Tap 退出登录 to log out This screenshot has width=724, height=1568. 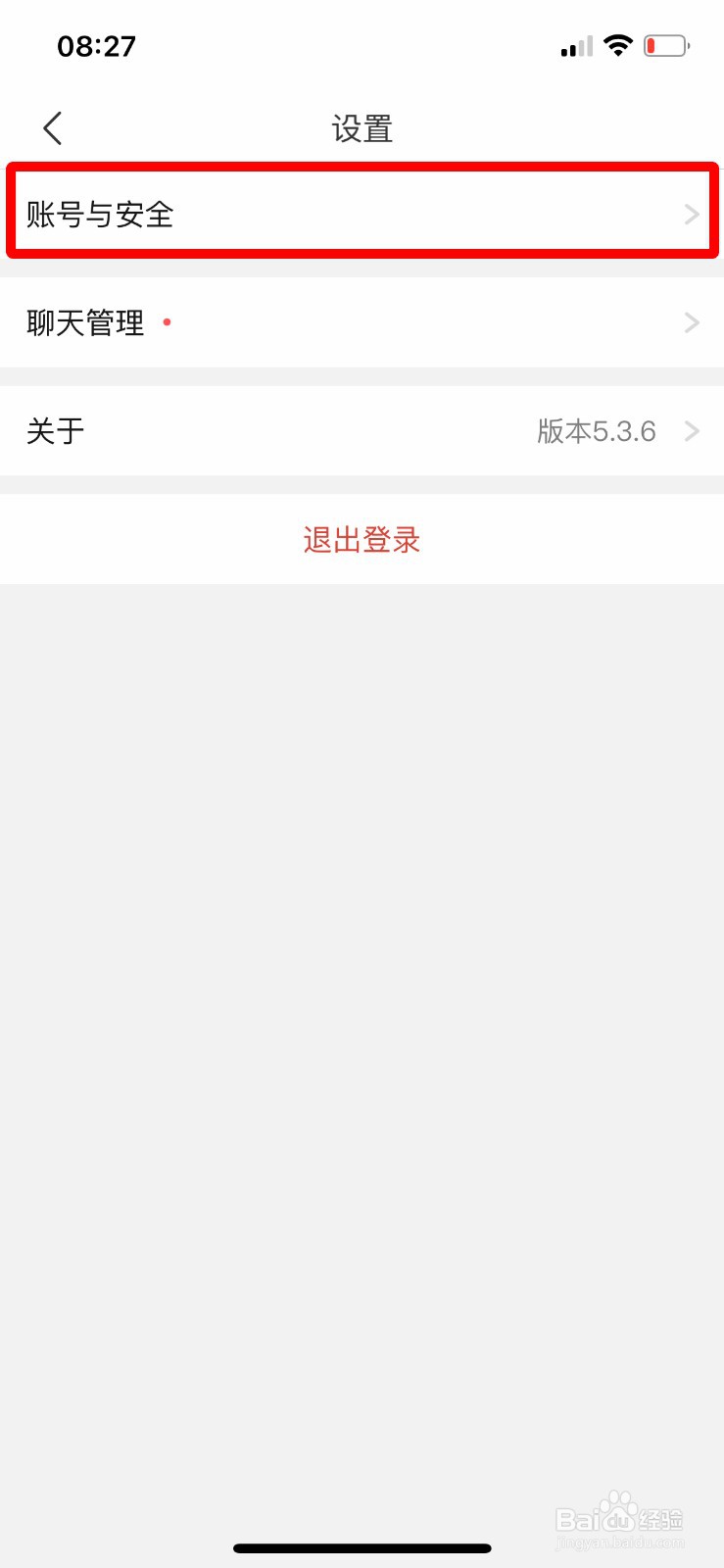[362, 540]
